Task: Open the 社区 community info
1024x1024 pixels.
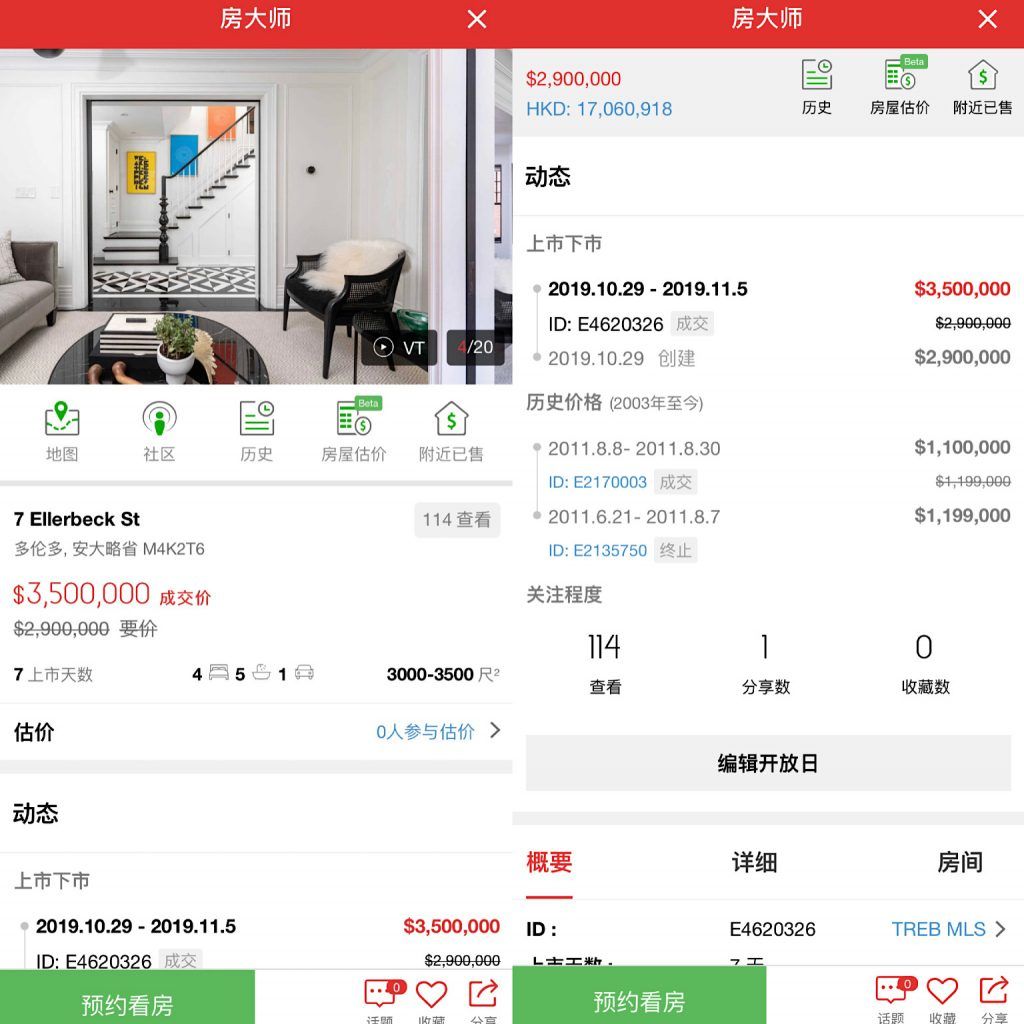Action: tap(159, 432)
